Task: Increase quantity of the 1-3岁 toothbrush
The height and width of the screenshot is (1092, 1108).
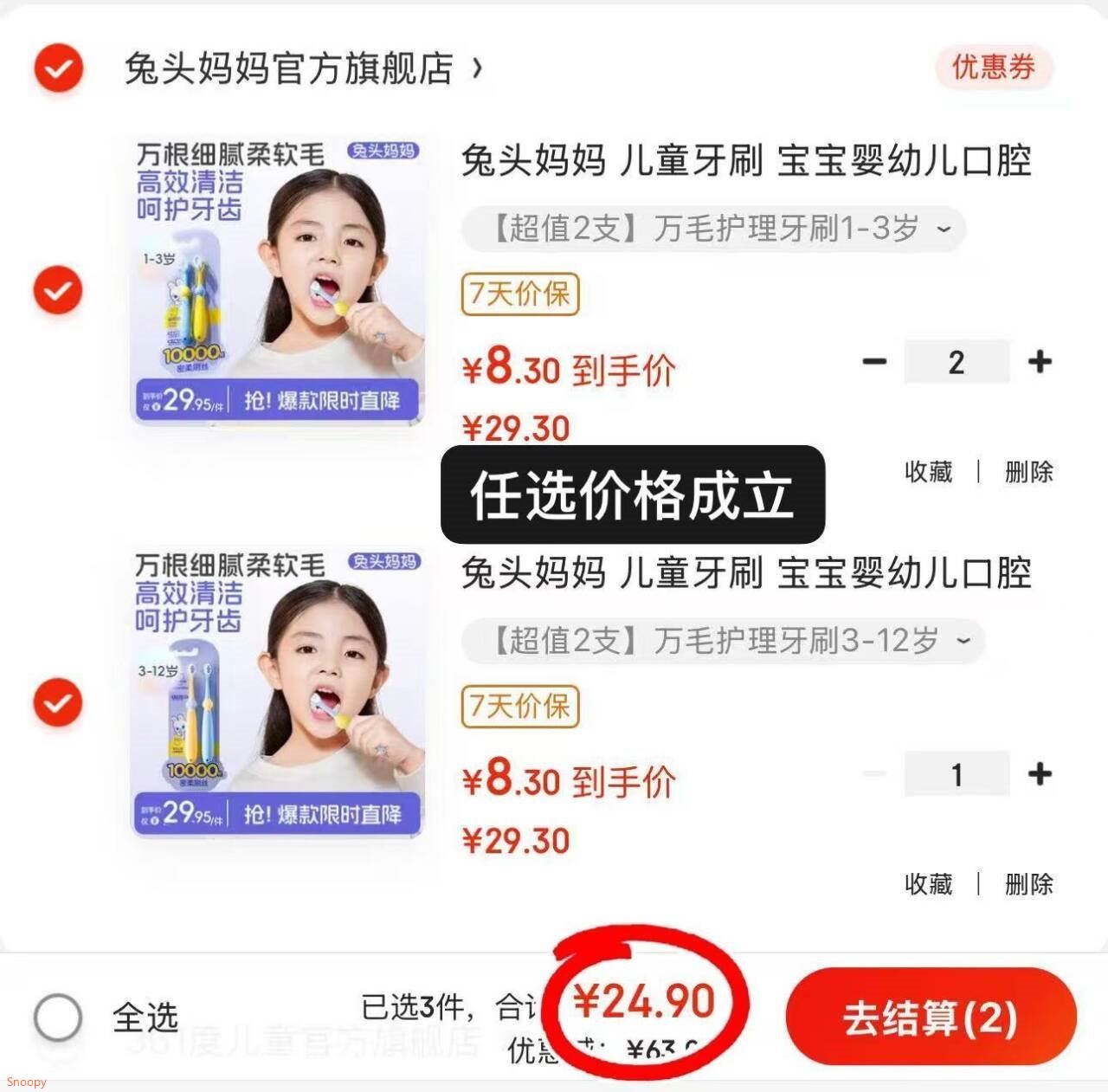Action: 1040,362
